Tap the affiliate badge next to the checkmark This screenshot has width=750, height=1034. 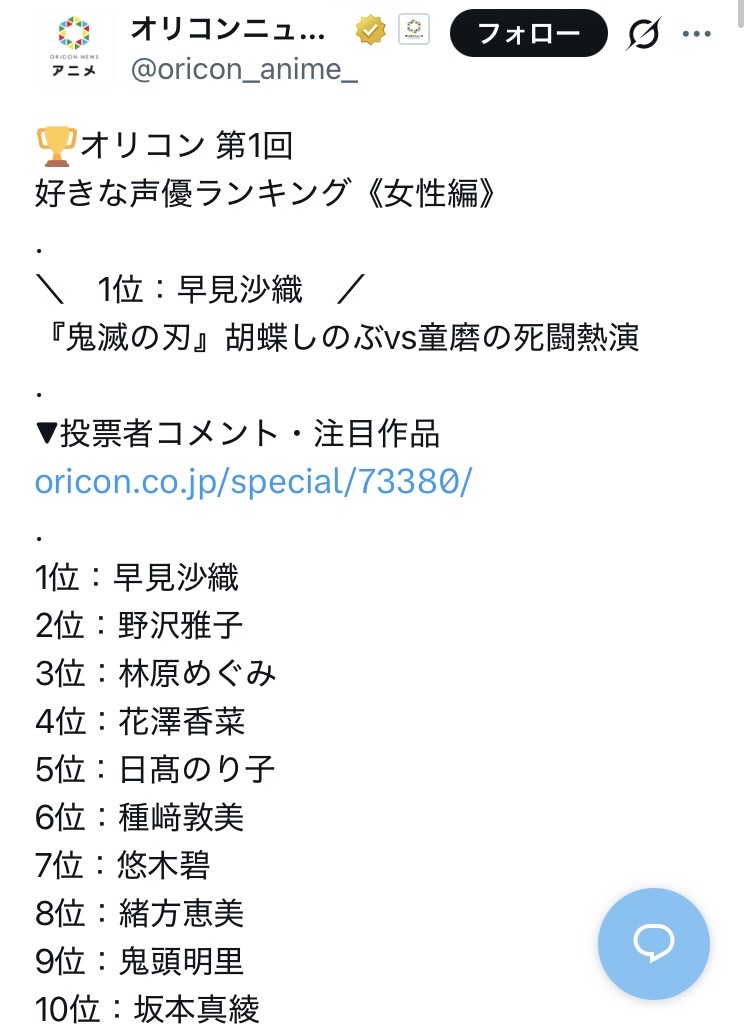tap(414, 31)
